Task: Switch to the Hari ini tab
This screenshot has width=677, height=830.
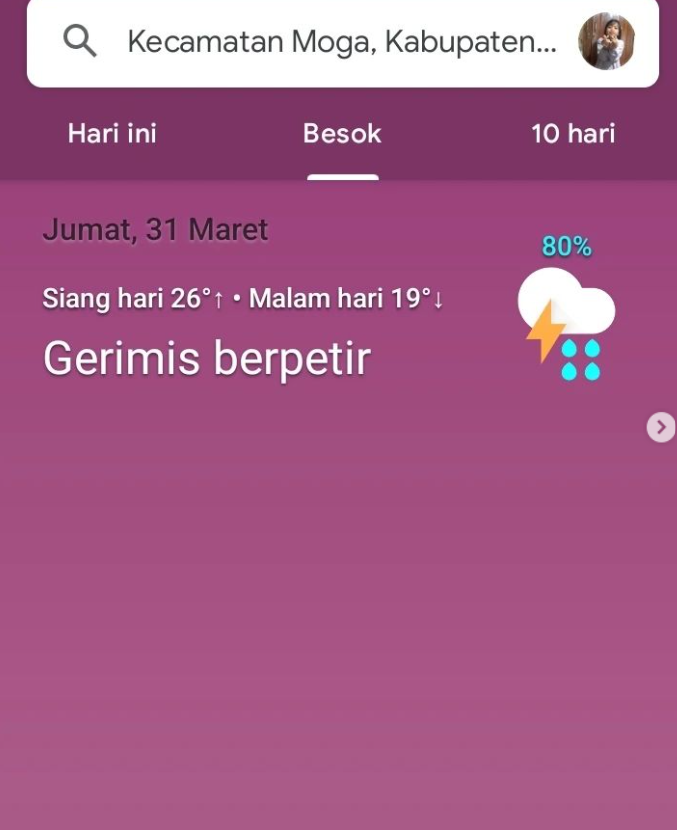Action: click(112, 134)
